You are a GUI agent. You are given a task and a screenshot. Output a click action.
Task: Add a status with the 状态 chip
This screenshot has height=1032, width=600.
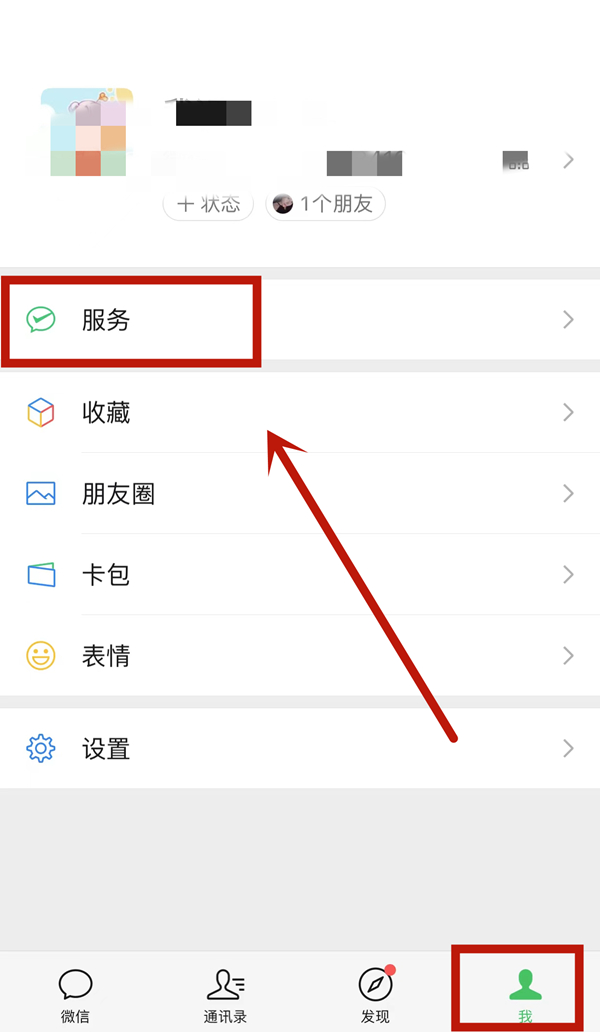point(208,204)
